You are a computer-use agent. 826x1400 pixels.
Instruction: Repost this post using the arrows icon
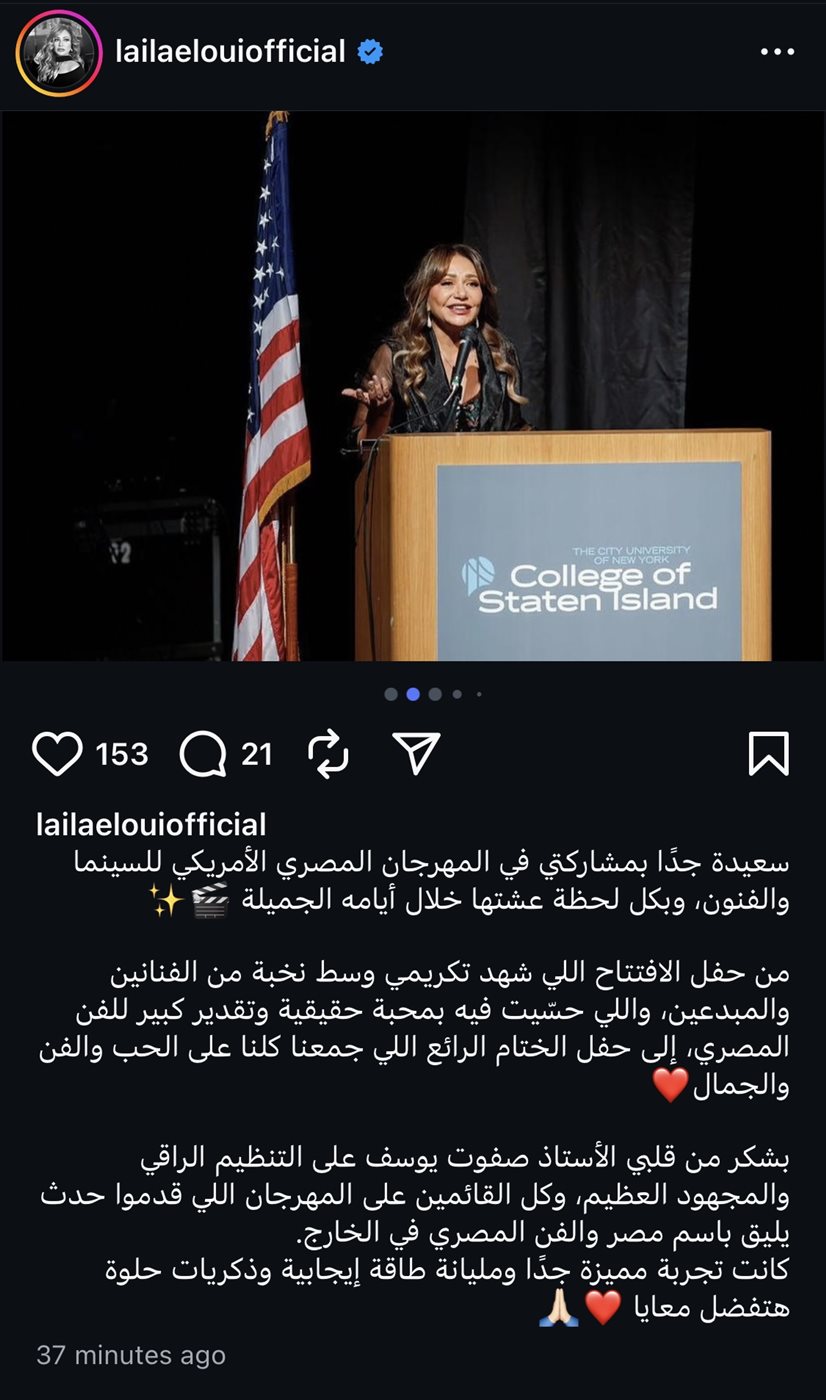pos(328,754)
